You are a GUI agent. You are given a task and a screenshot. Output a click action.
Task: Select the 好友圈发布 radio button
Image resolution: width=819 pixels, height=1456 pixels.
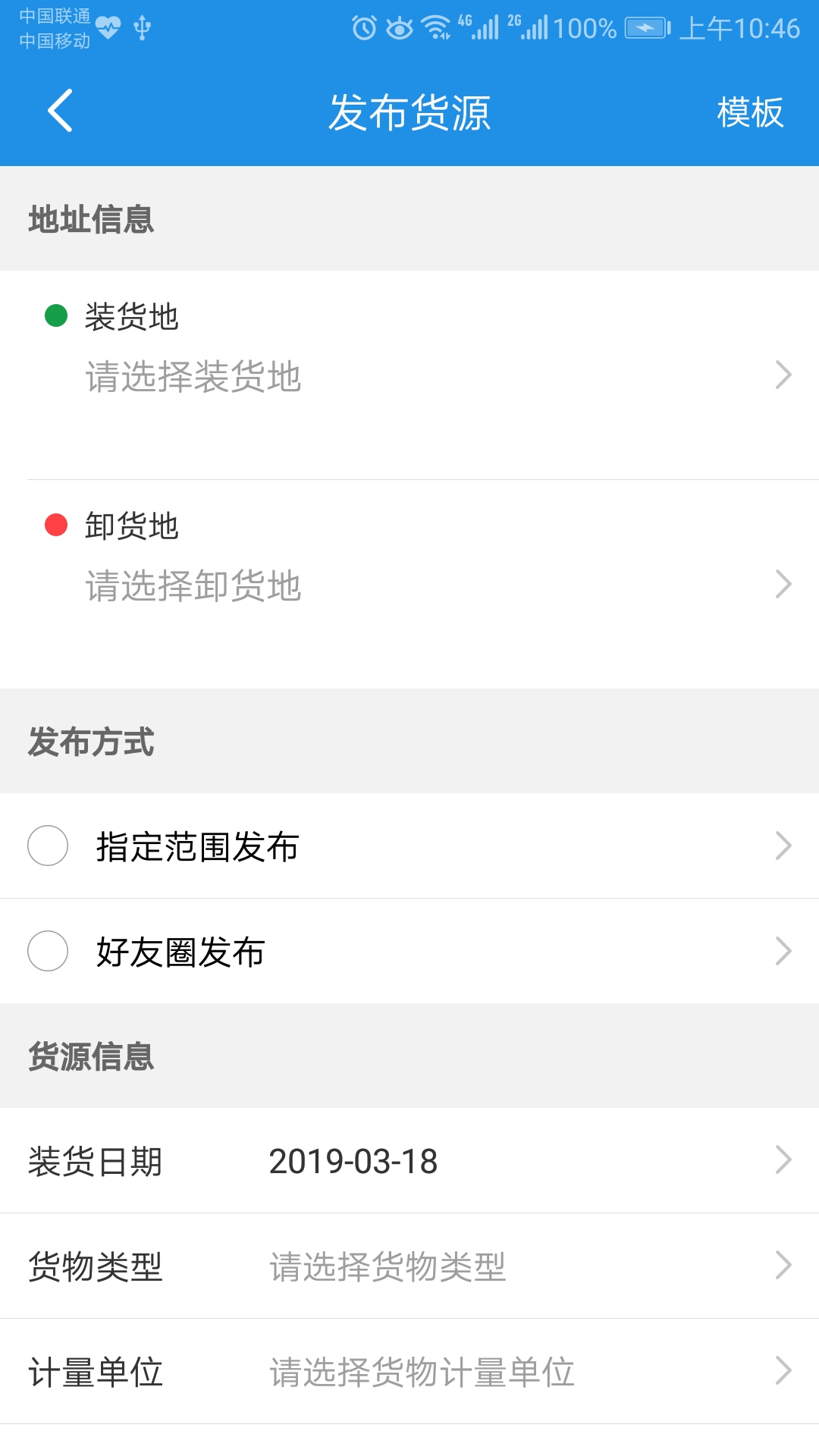(x=47, y=952)
